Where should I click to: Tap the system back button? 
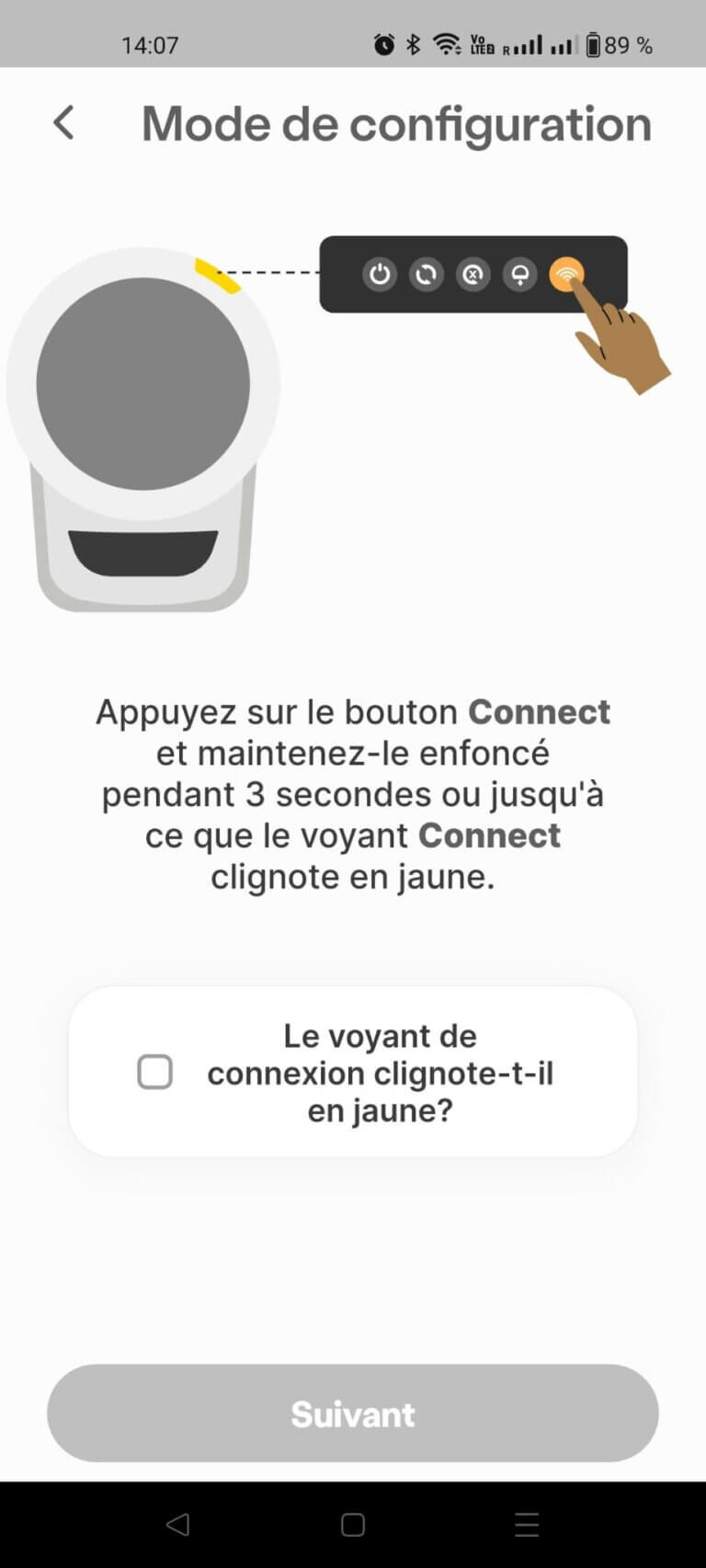tap(177, 1525)
